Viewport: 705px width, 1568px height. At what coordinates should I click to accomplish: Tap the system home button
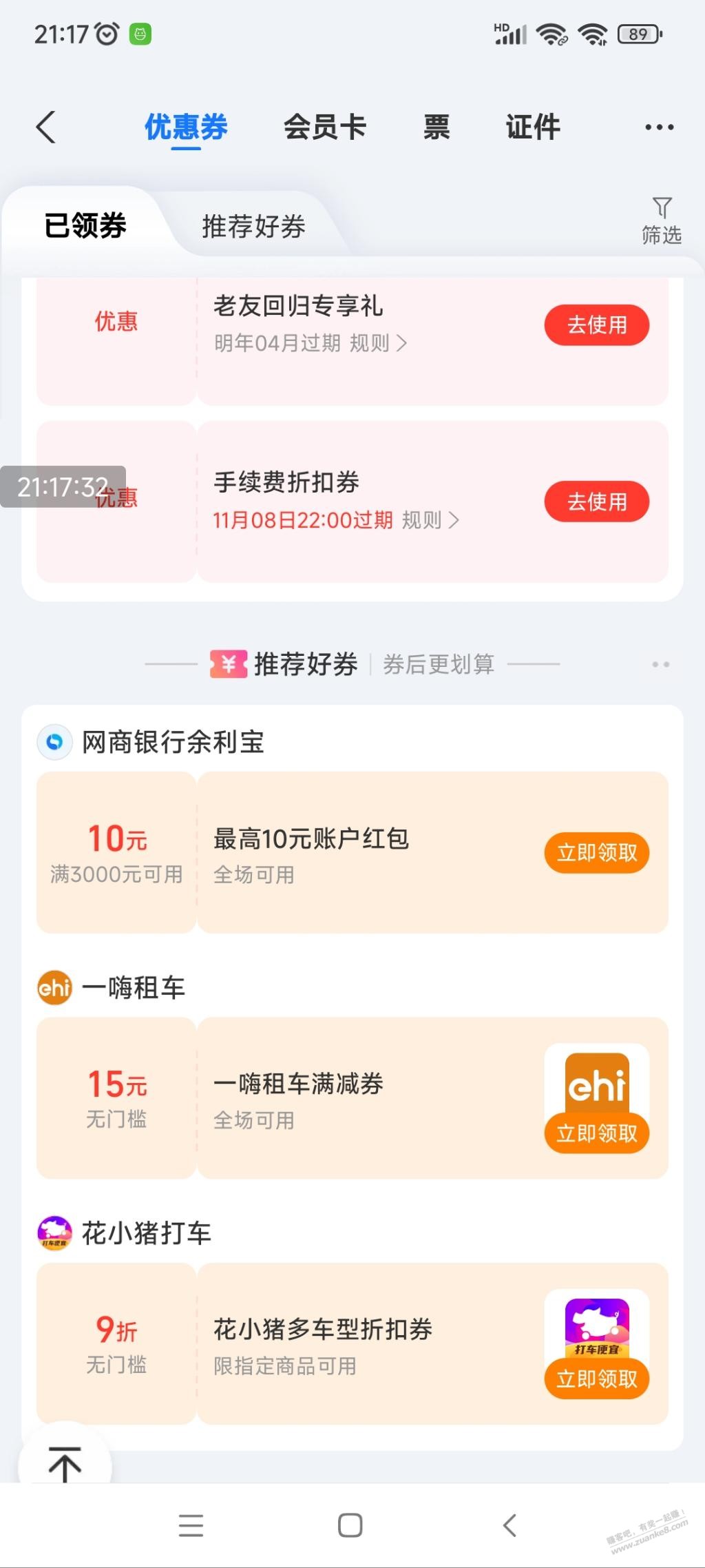350,1525
